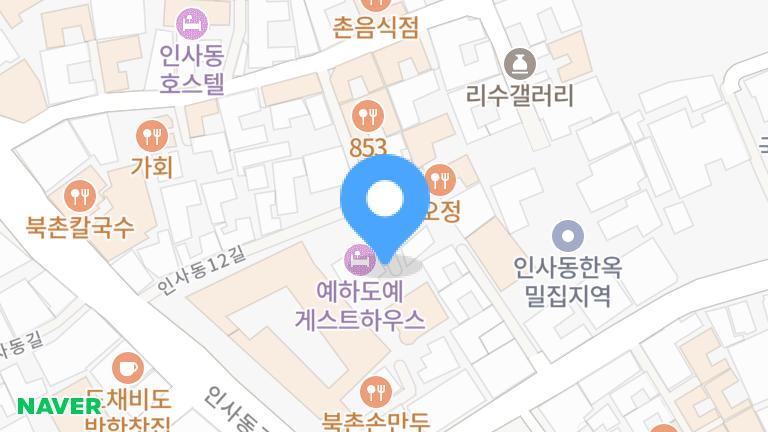Open the 예하도예 게스트하우스 lodging marker
This screenshot has height=432, width=768.
[358, 260]
